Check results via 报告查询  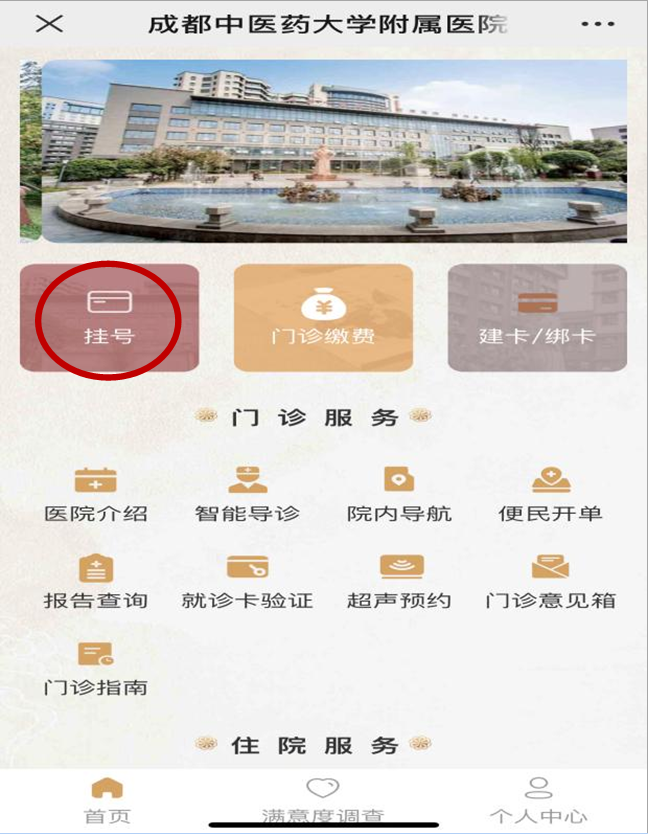tap(96, 581)
